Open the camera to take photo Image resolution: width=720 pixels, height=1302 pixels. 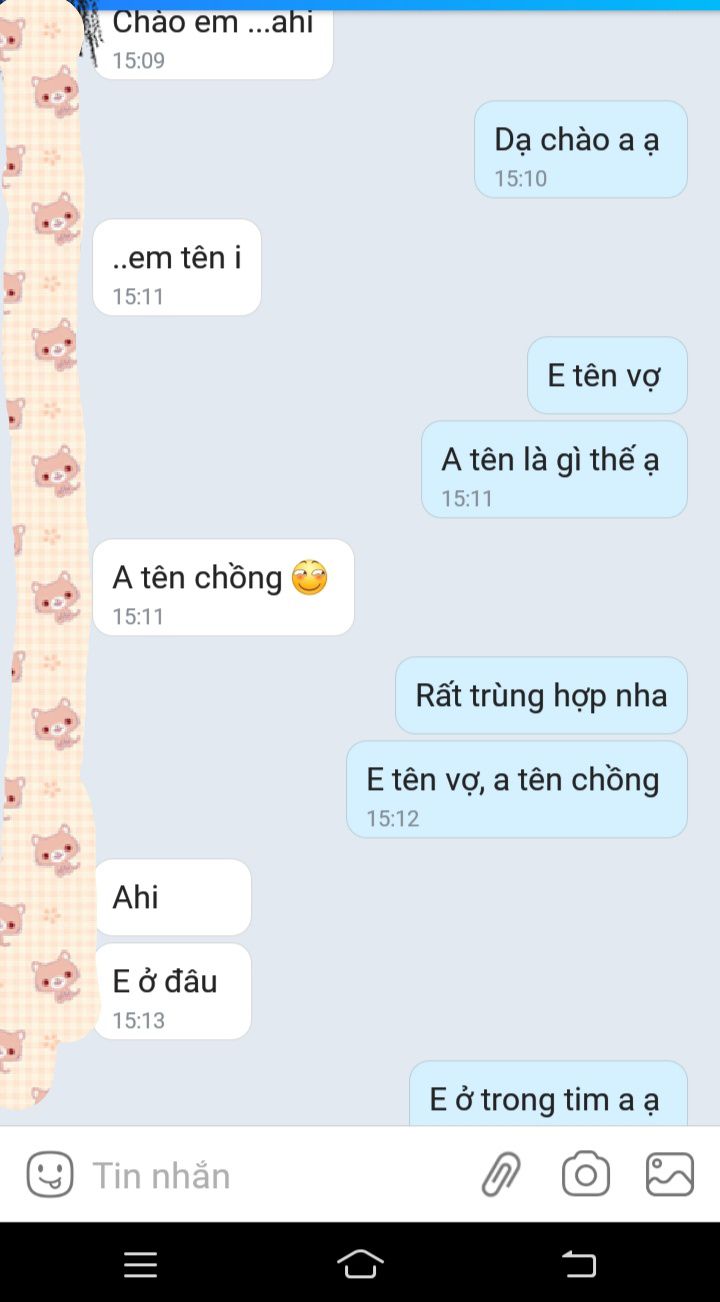pyautogui.click(x=585, y=1174)
